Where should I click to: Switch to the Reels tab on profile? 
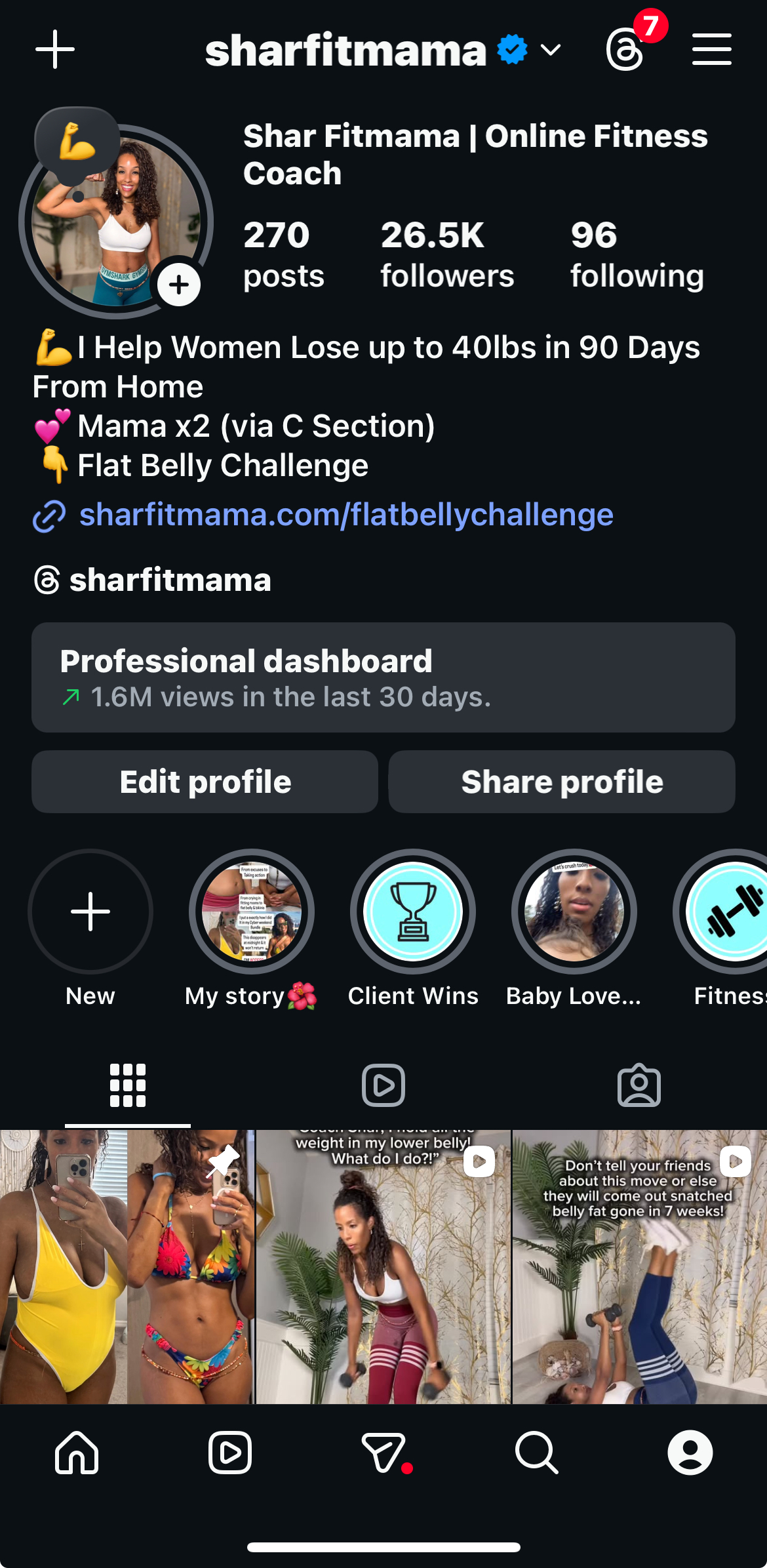pyautogui.click(x=383, y=1085)
